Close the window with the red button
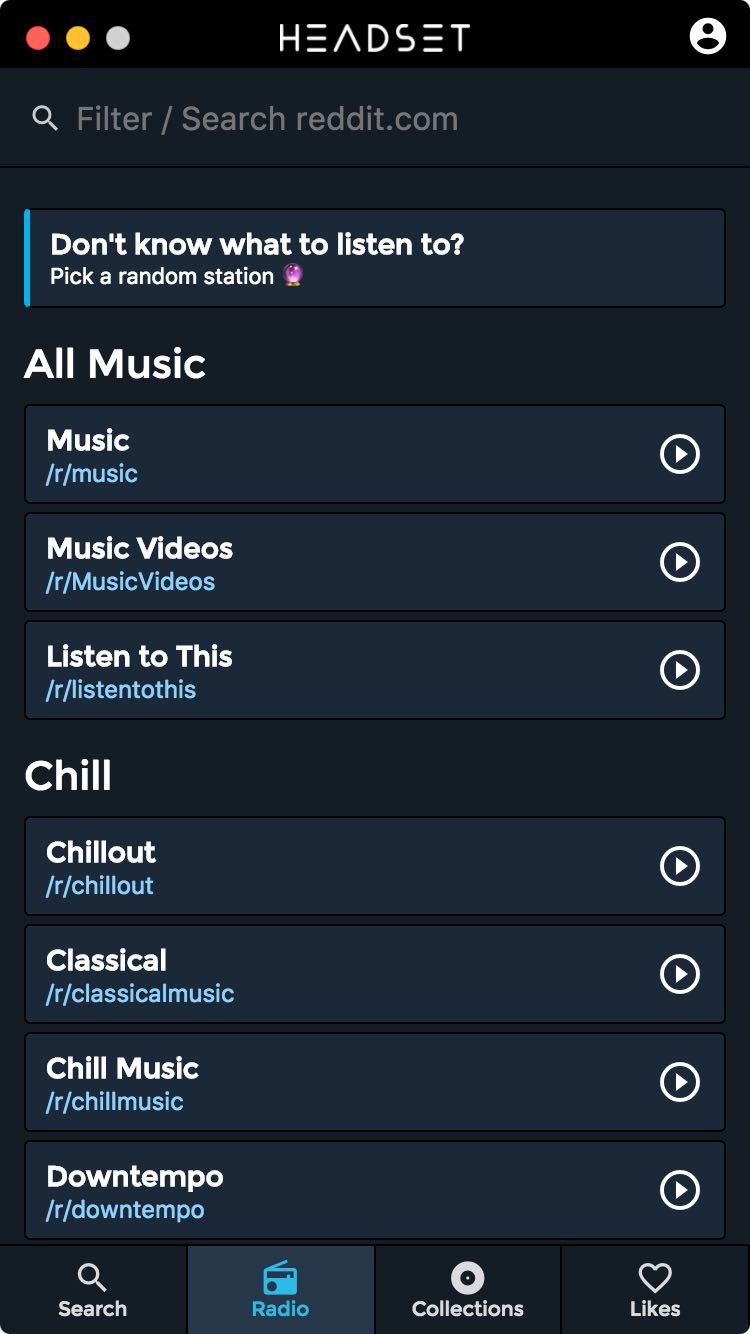 (38, 39)
